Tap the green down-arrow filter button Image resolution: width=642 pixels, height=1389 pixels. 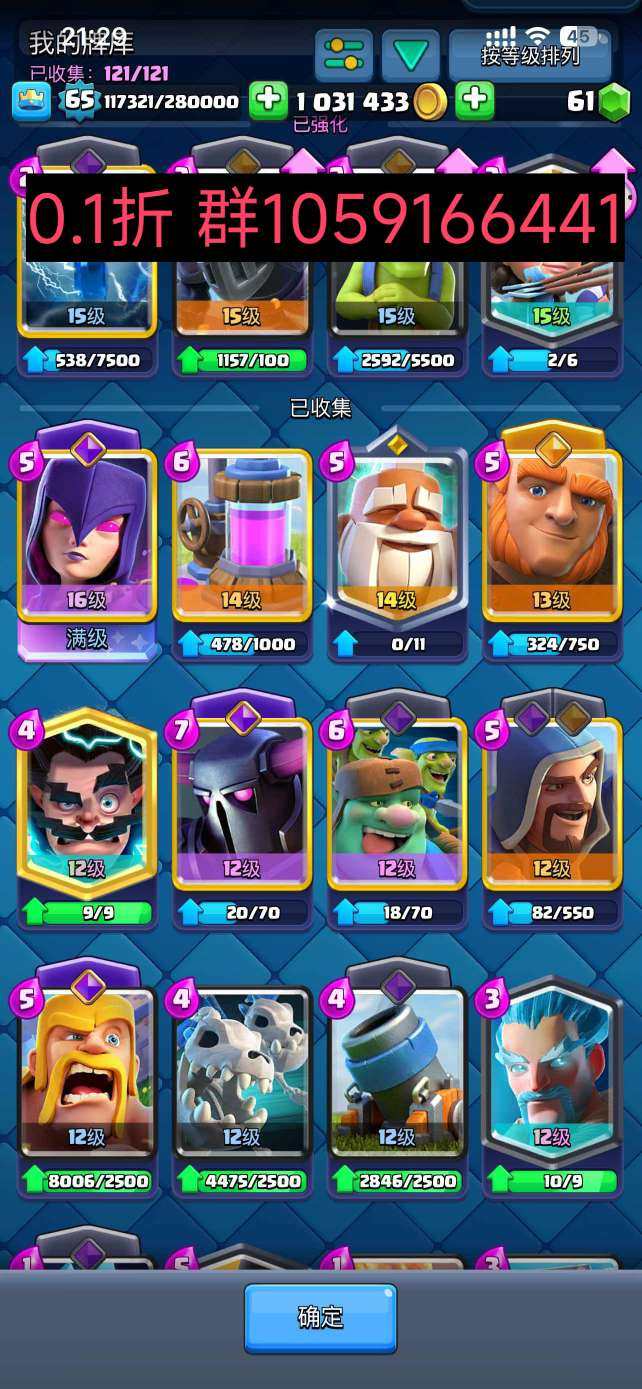click(x=411, y=54)
